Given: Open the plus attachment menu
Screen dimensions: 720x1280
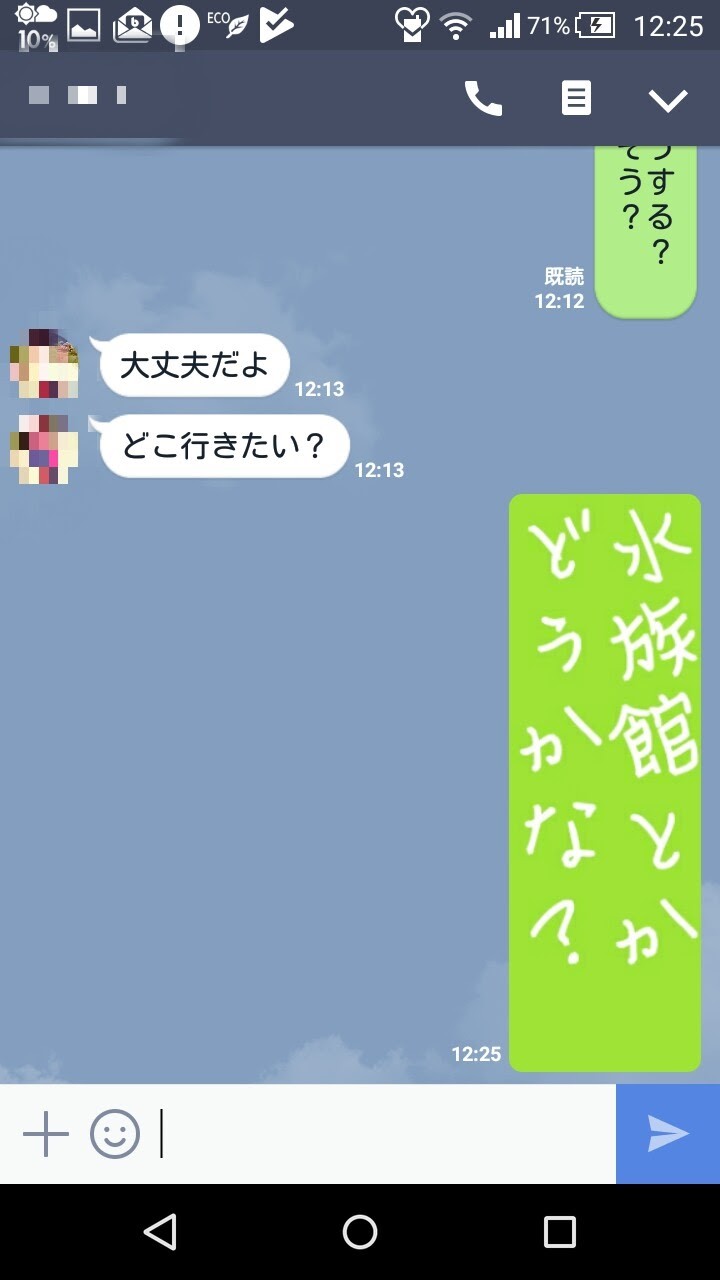Looking at the screenshot, I should pos(46,1134).
